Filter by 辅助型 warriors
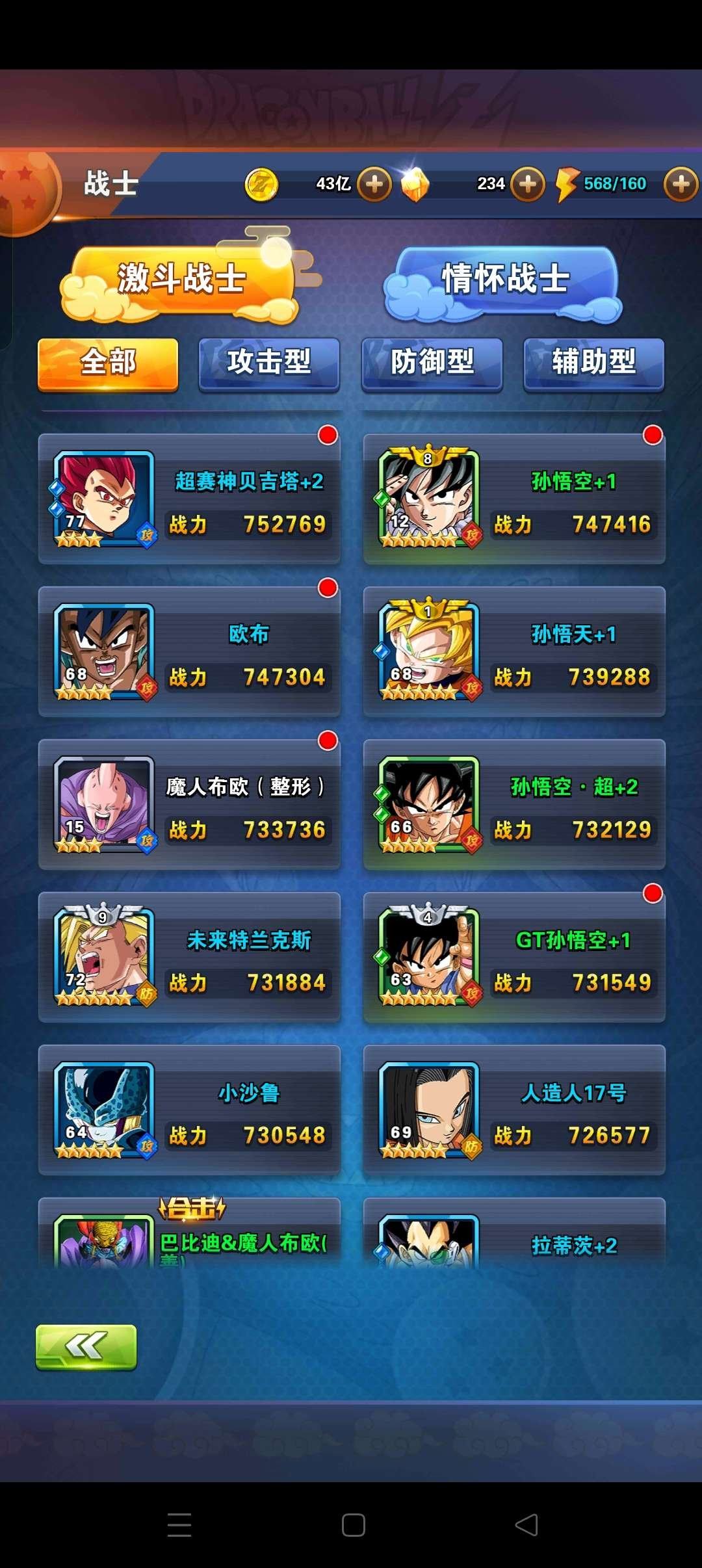 point(593,363)
